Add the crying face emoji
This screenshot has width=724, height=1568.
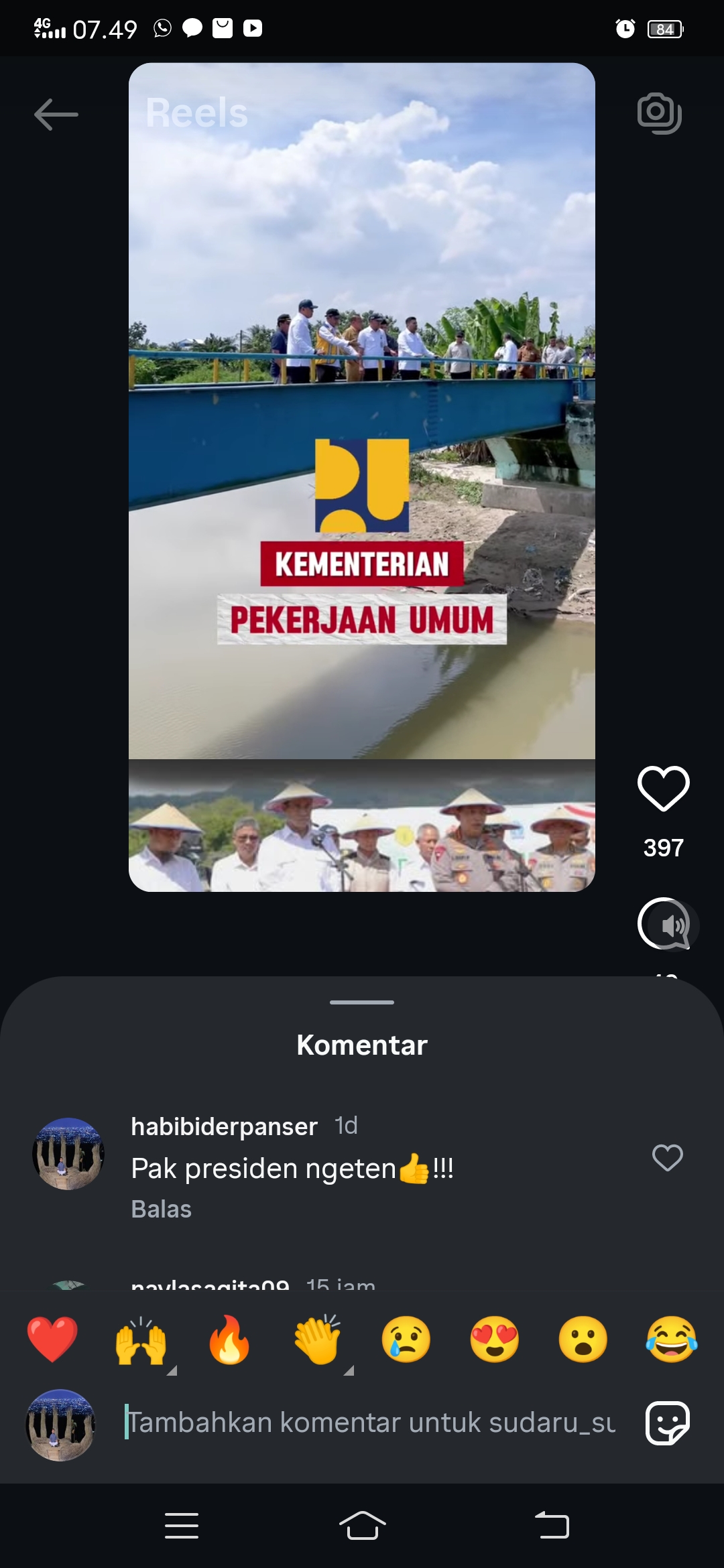tap(406, 1340)
